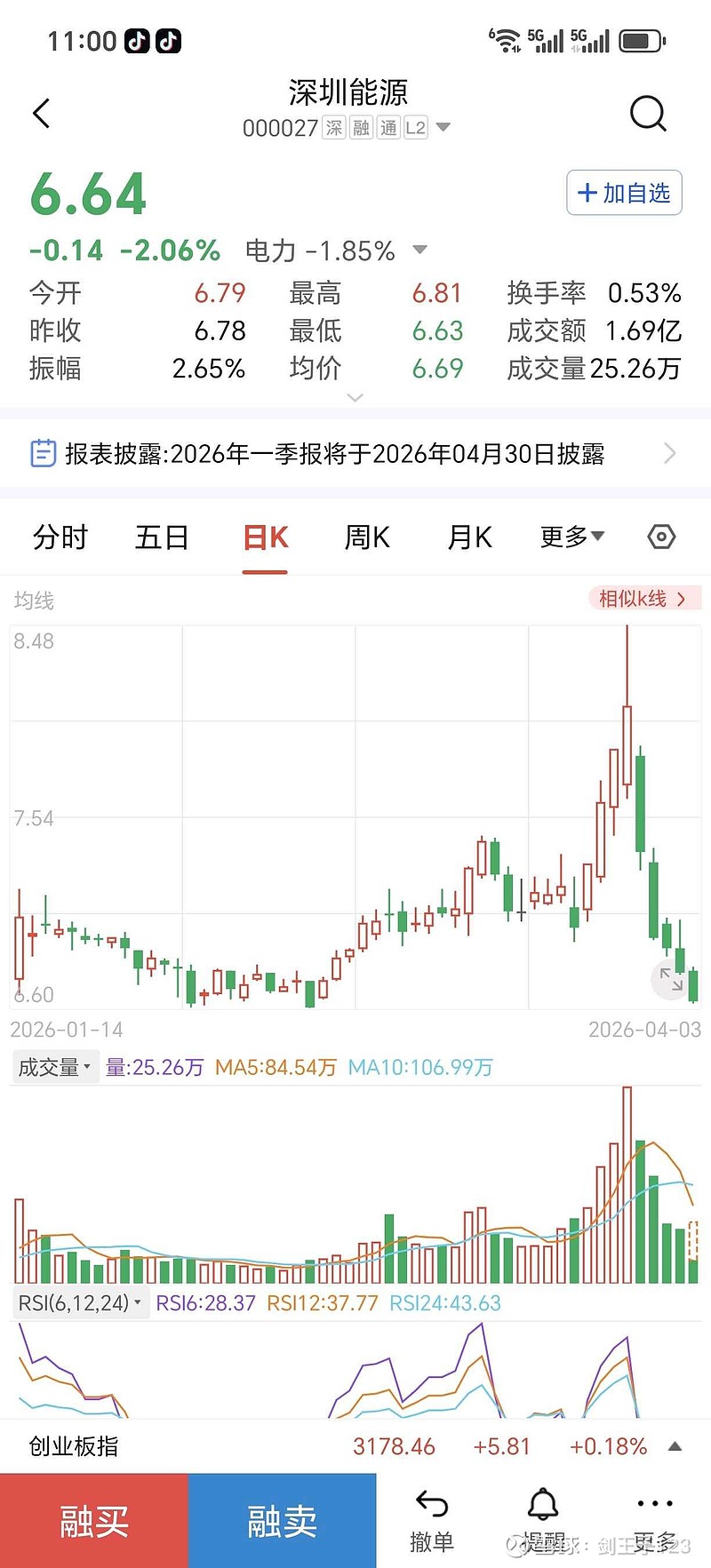Open the stock search magnifier

point(648,114)
